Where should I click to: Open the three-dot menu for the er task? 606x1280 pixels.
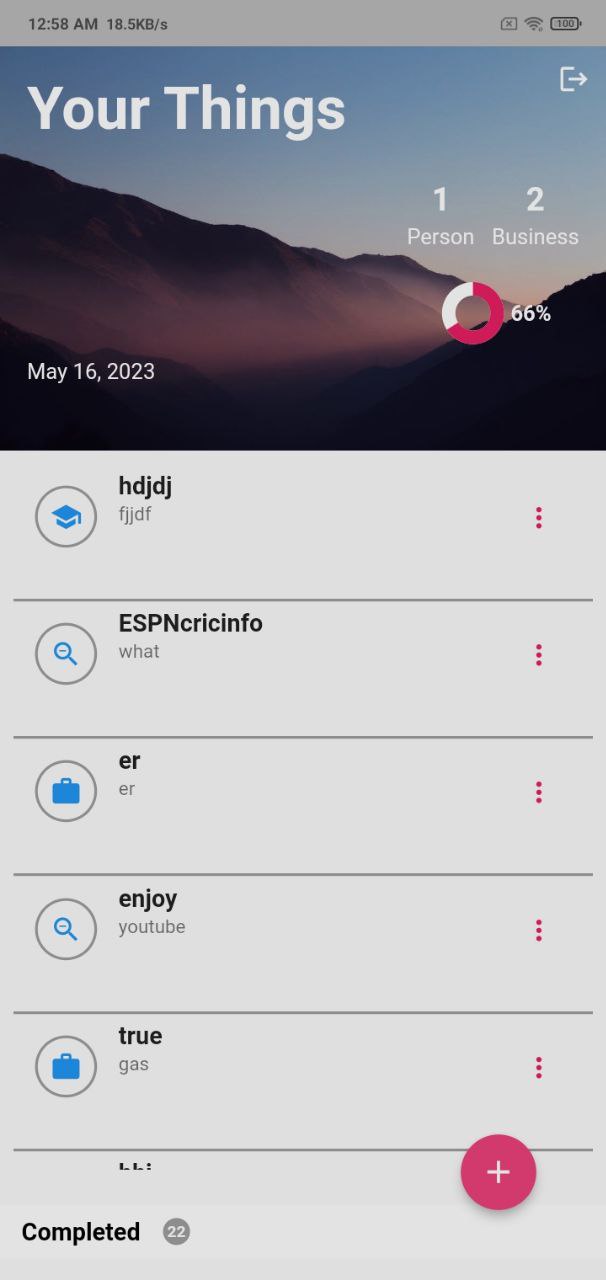pos(539,793)
